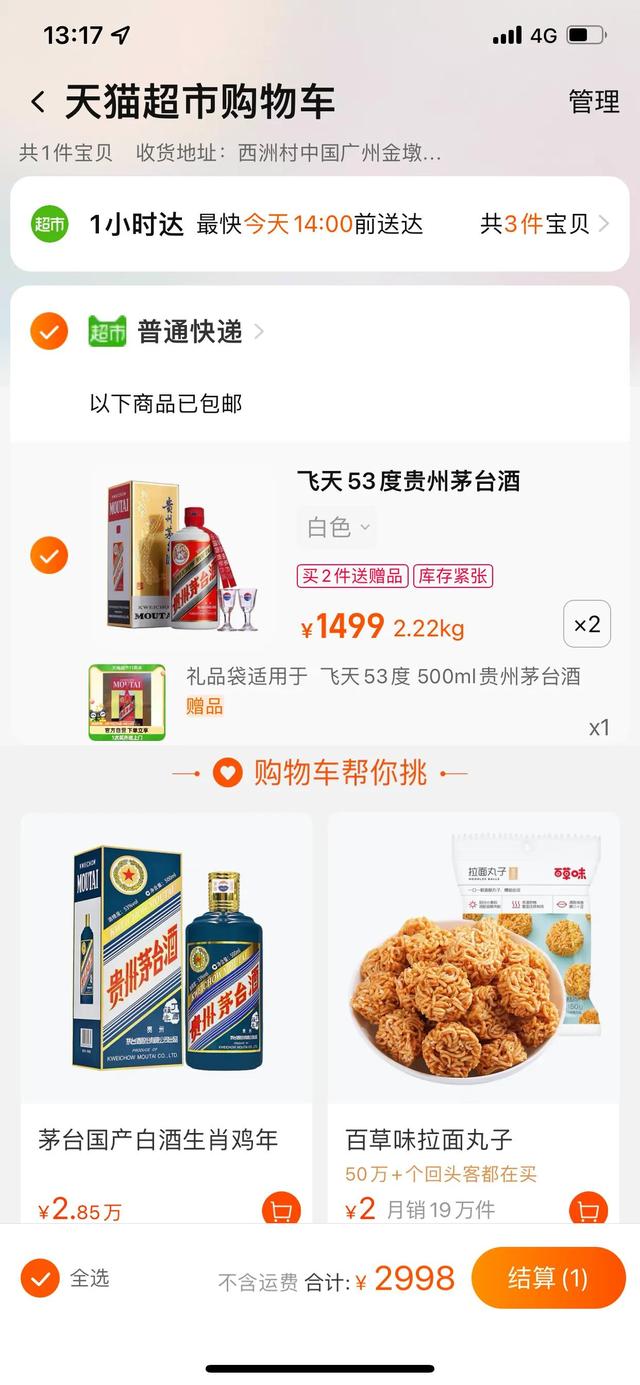Toggle the 全选 select-all checkbox
This screenshot has width=640, height=1385.
pyautogui.click(x=41, y=1278)
